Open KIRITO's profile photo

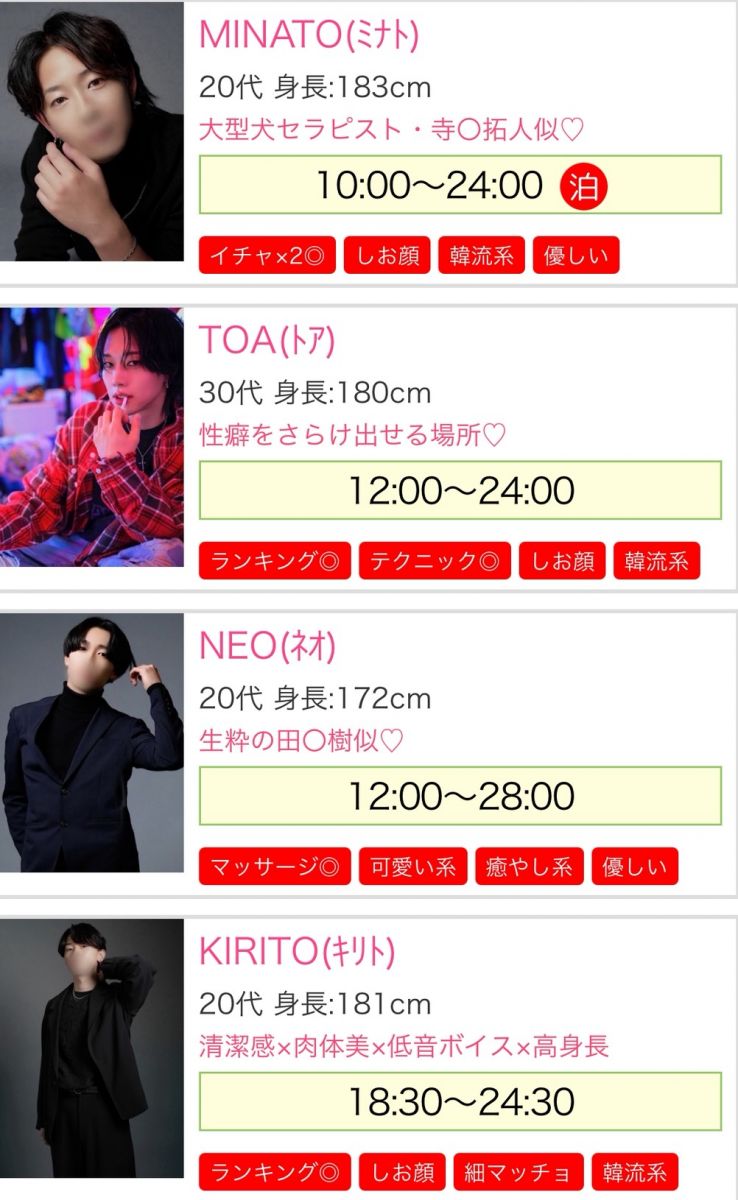tap(92, 1047)
